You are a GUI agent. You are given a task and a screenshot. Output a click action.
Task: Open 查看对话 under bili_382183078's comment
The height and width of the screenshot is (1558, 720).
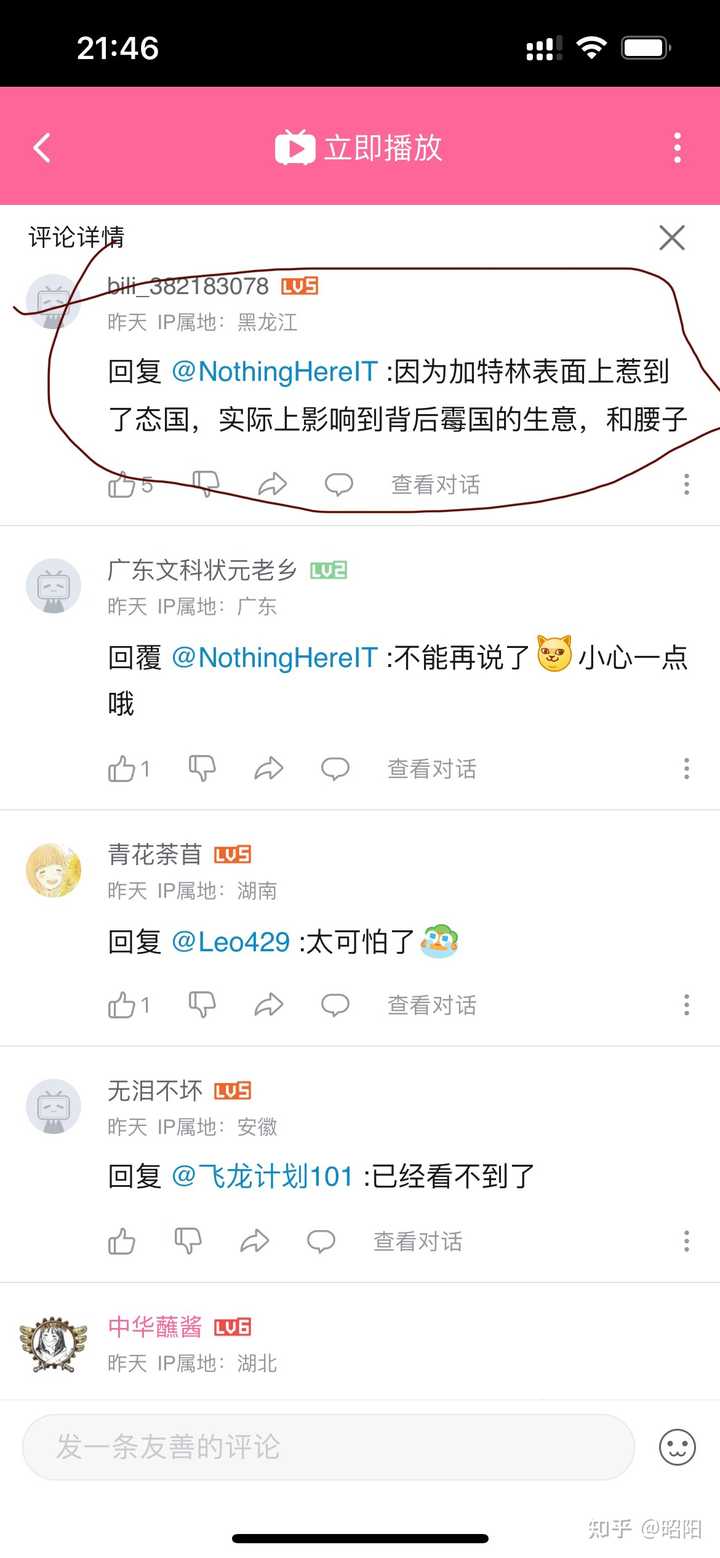435,485
